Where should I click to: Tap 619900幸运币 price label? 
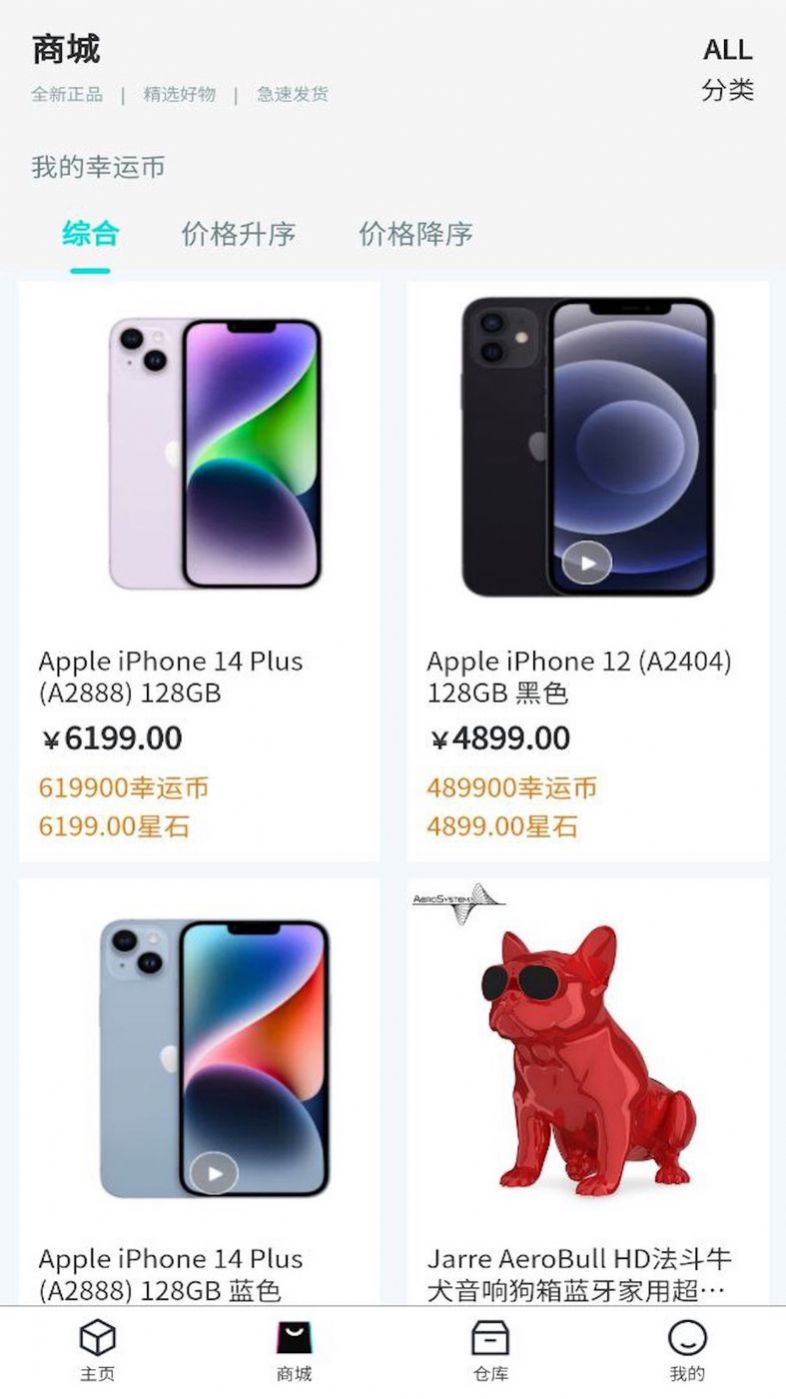[x=124, y=789]
